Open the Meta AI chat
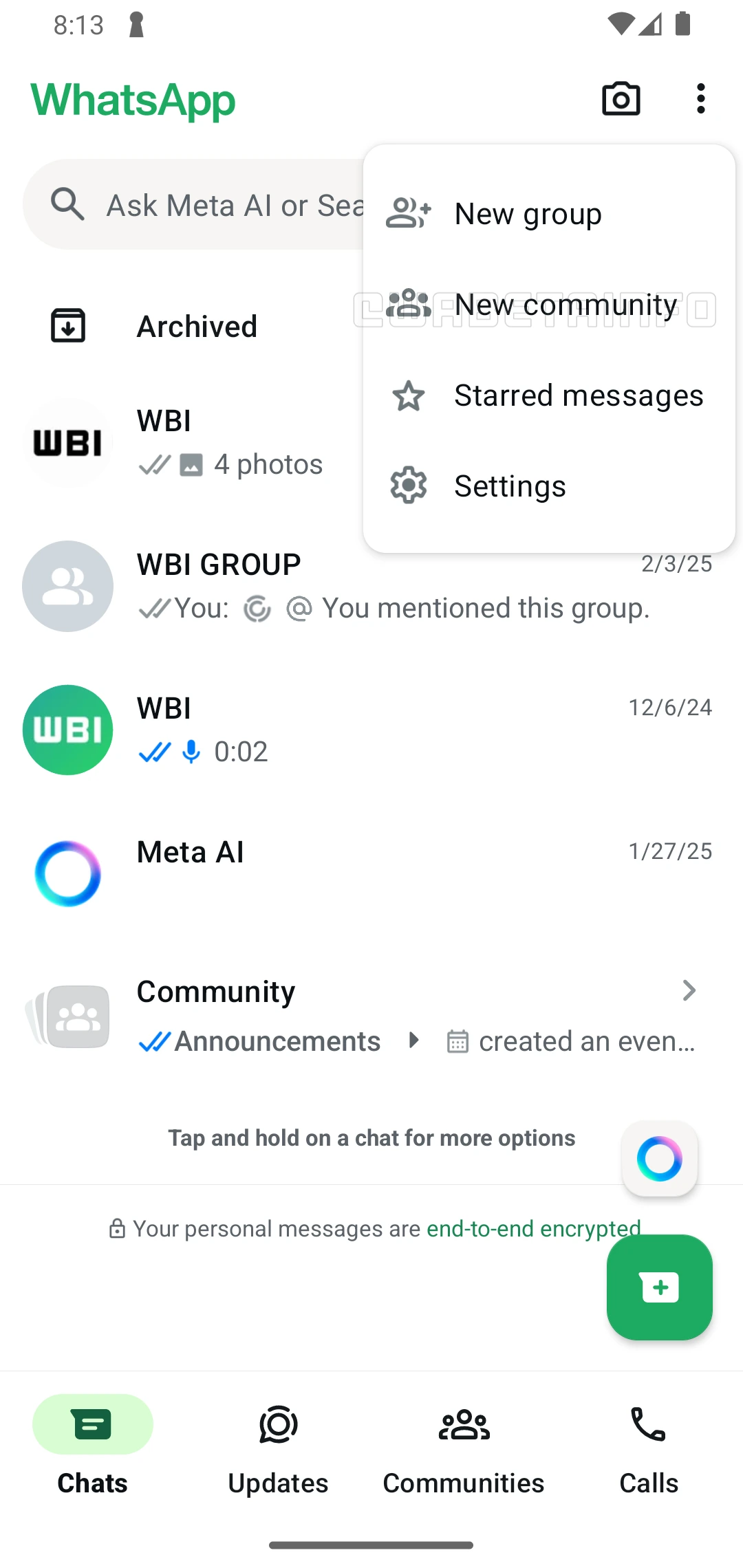Viewport: 743px width, 1568px height. [371, 873]
